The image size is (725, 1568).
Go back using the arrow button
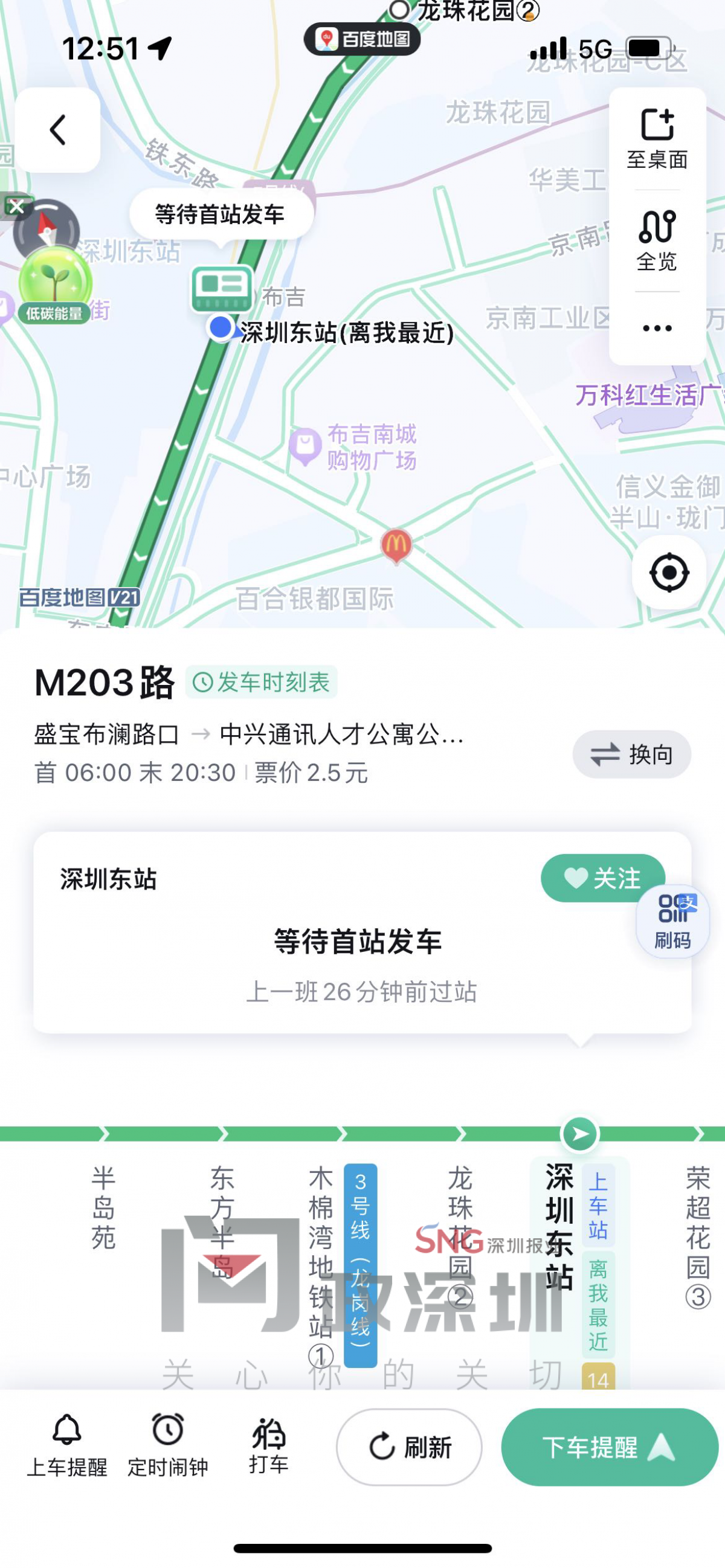[x=58, y=130]
